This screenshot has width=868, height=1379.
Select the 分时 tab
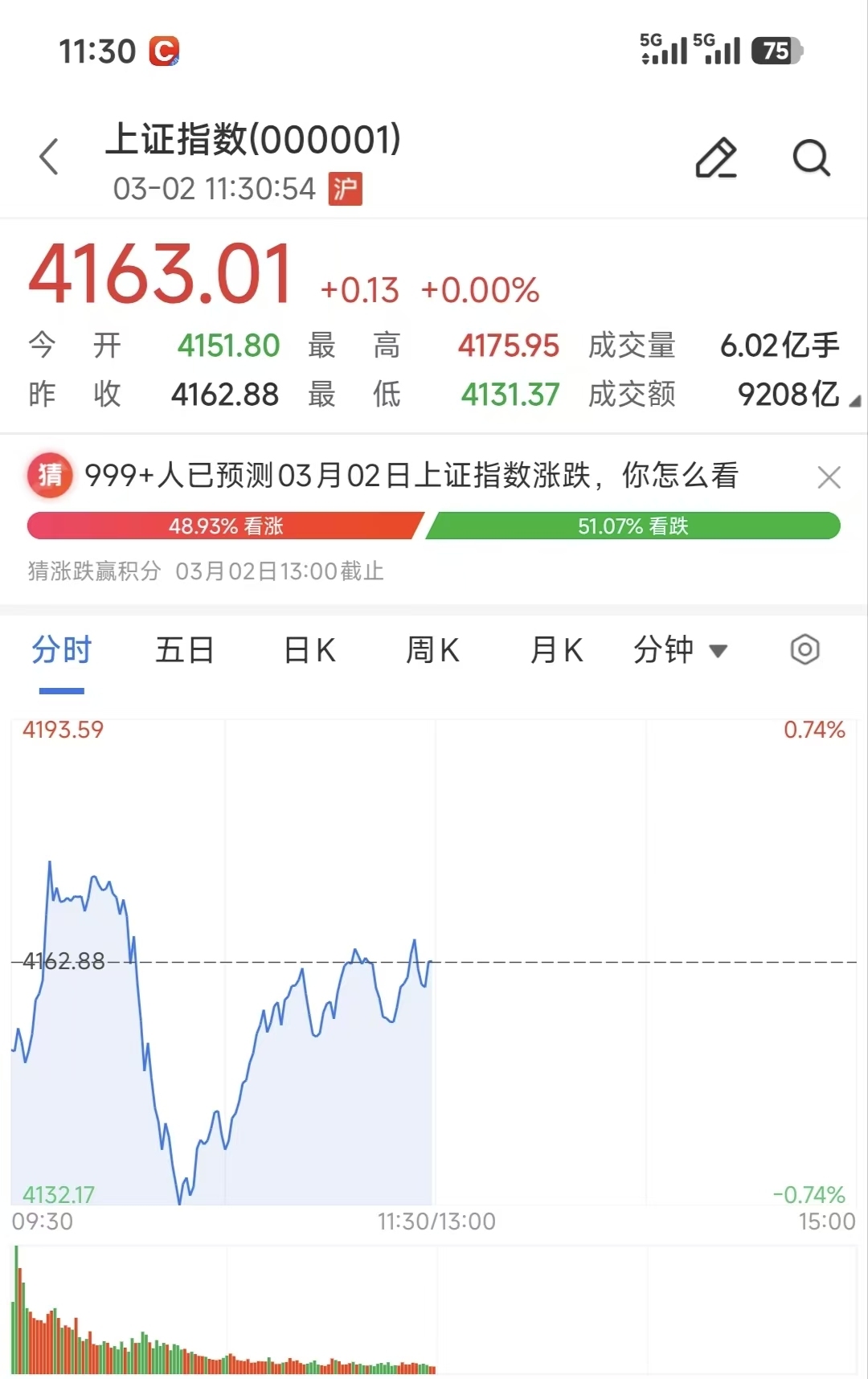point(62,650)
